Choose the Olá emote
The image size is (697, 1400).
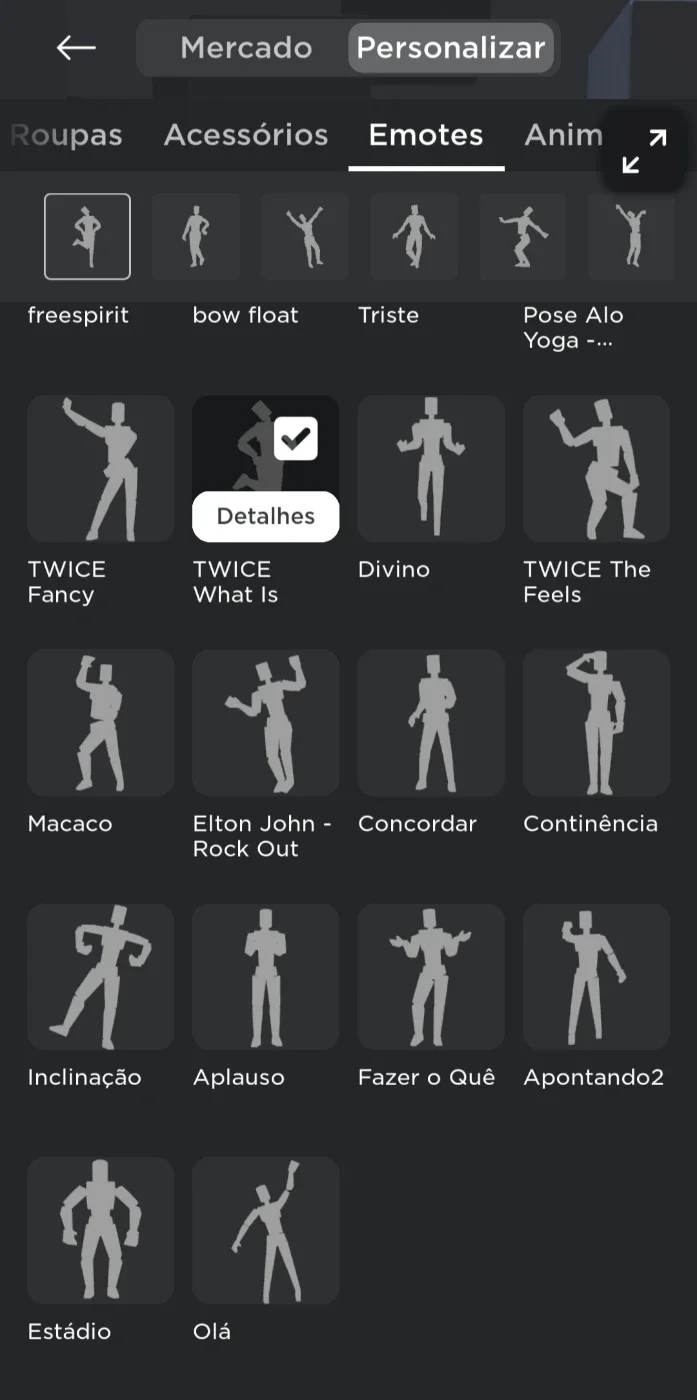pos(266,1230)
